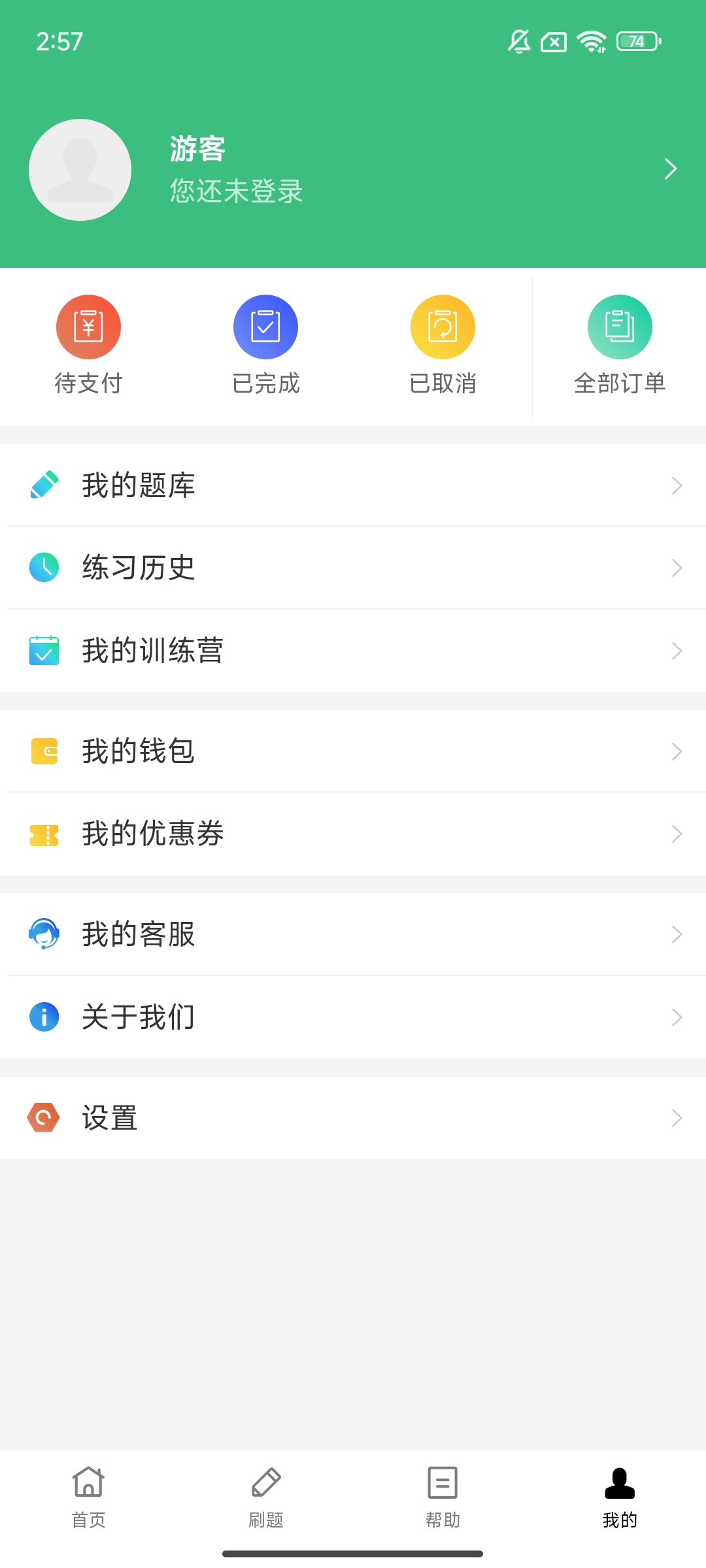Switch to the 刷题 tab
Viewport: 706px width, 1568px height.
click(x=265, y=1496)
